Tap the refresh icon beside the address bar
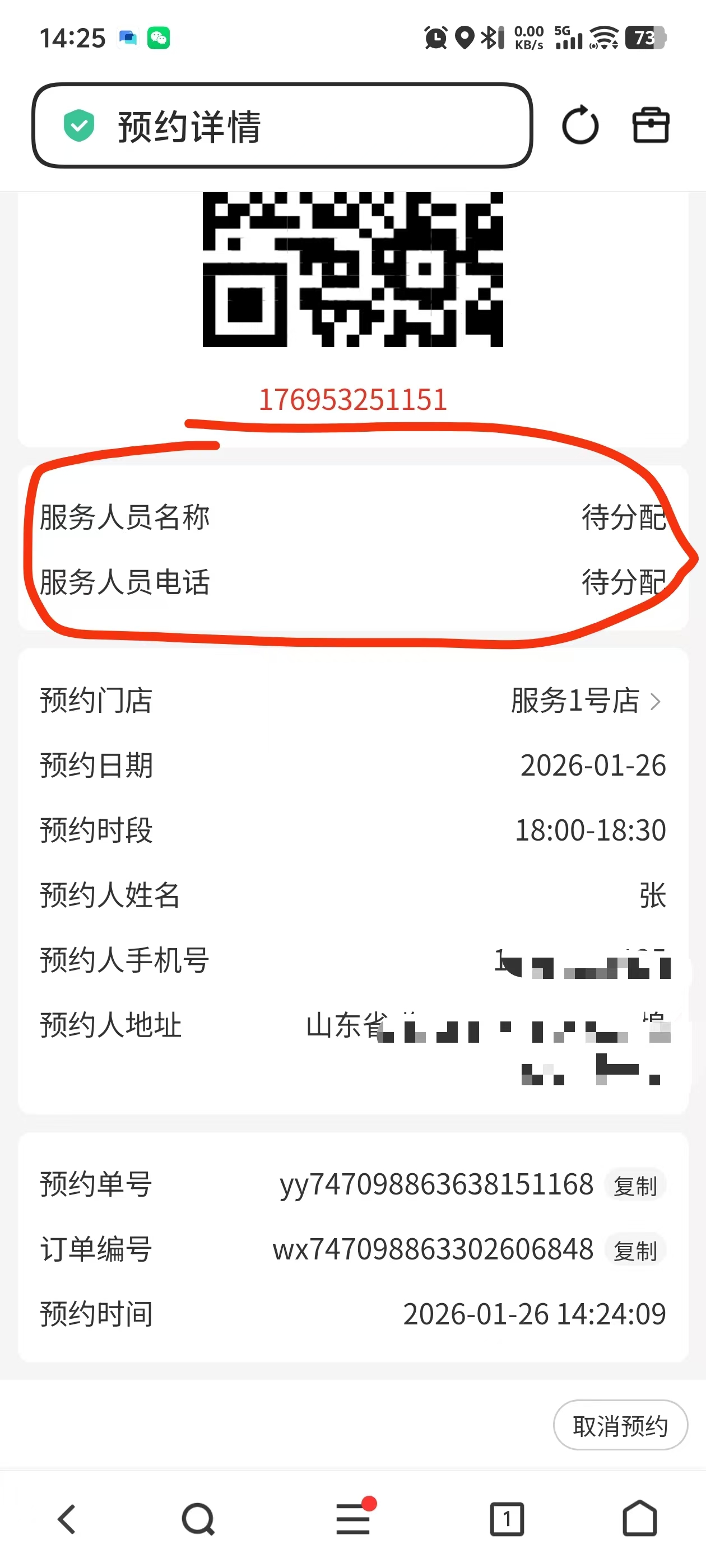Viewport: 706px width, 1568px height. [x=580, y=125]
